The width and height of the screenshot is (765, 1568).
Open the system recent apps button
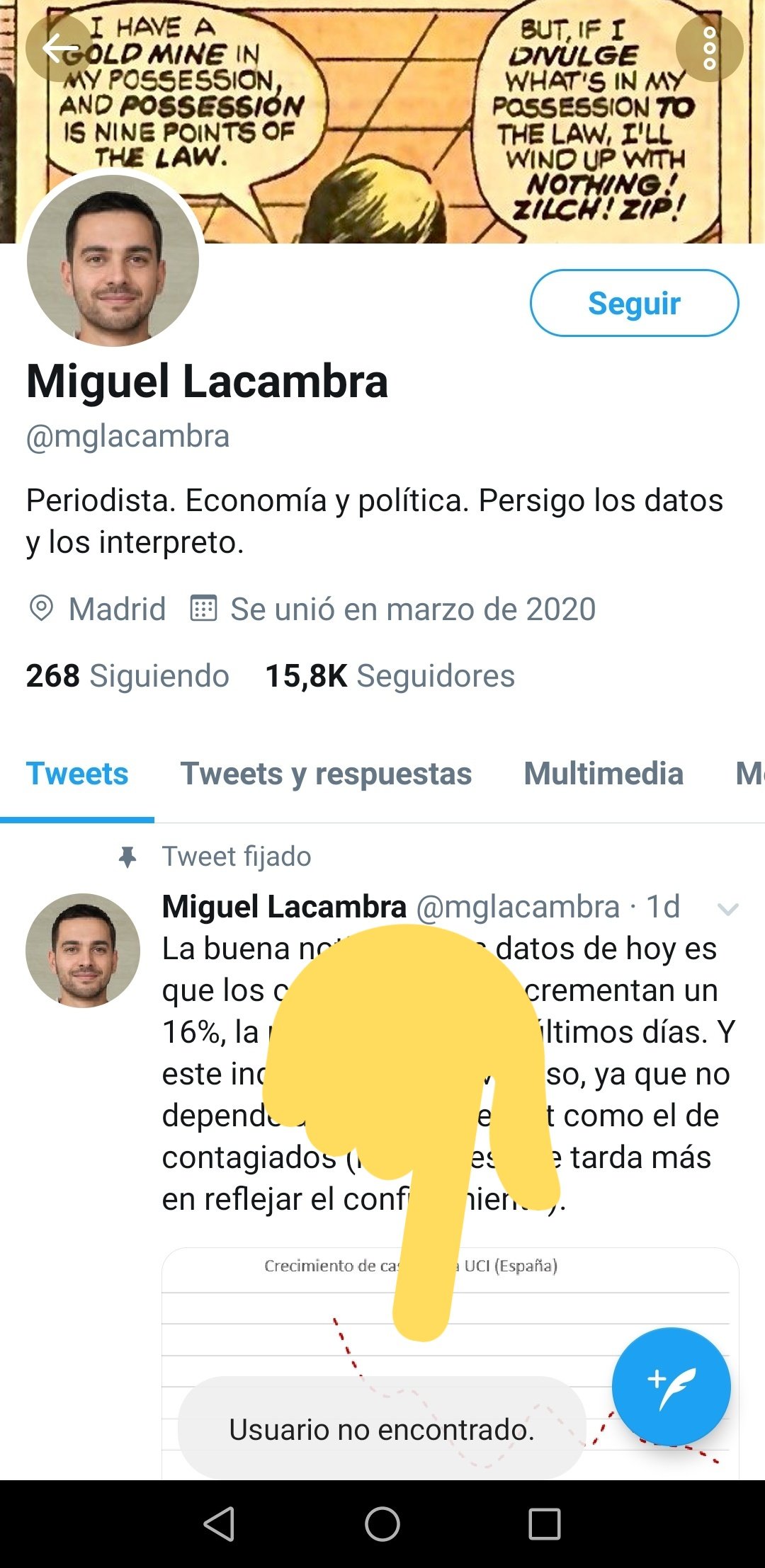(545, 1523)
